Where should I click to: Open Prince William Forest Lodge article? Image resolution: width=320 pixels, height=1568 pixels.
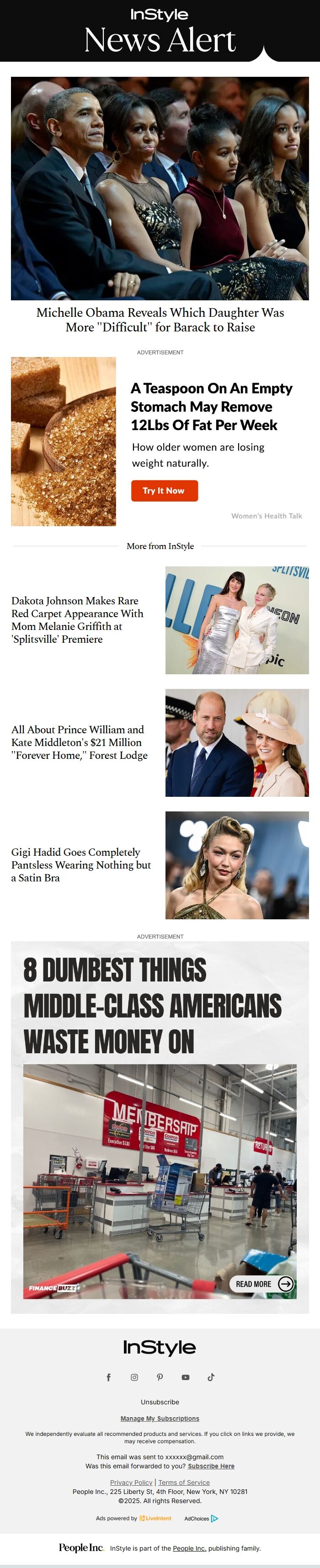coord(79,742)
